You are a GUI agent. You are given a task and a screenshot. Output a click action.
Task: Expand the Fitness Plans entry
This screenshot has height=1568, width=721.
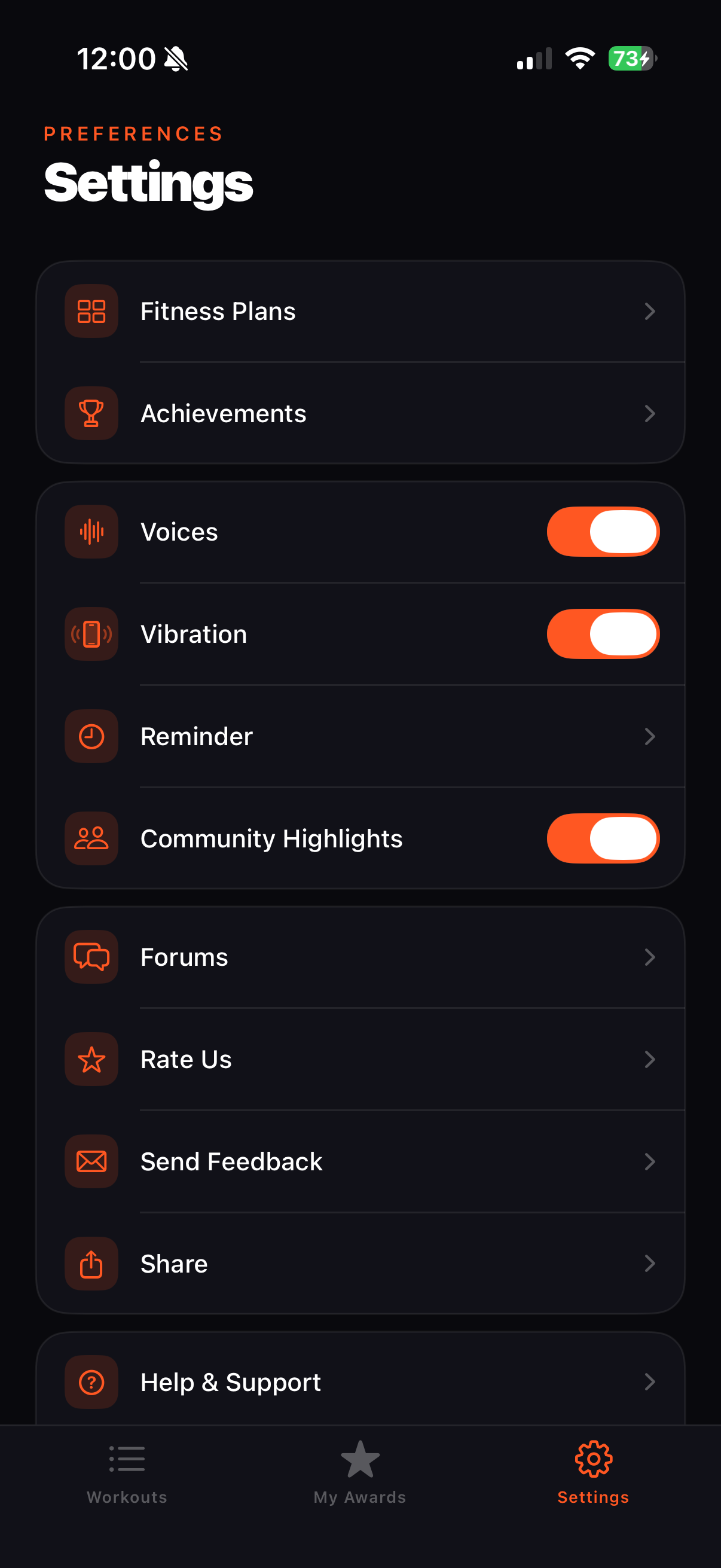point(650,311)
